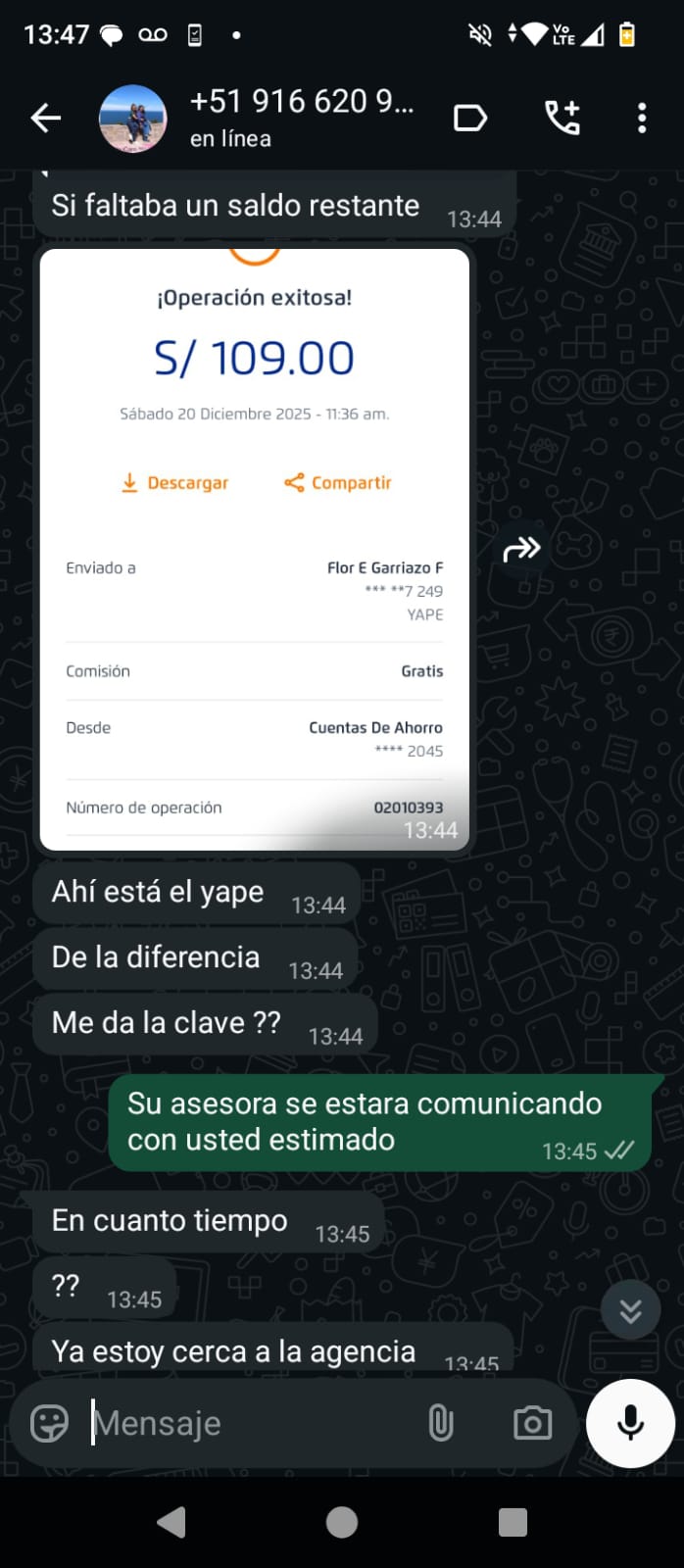684x1568 pixels.
Task: Open the overflow menu
Action: tap(642, 119)
